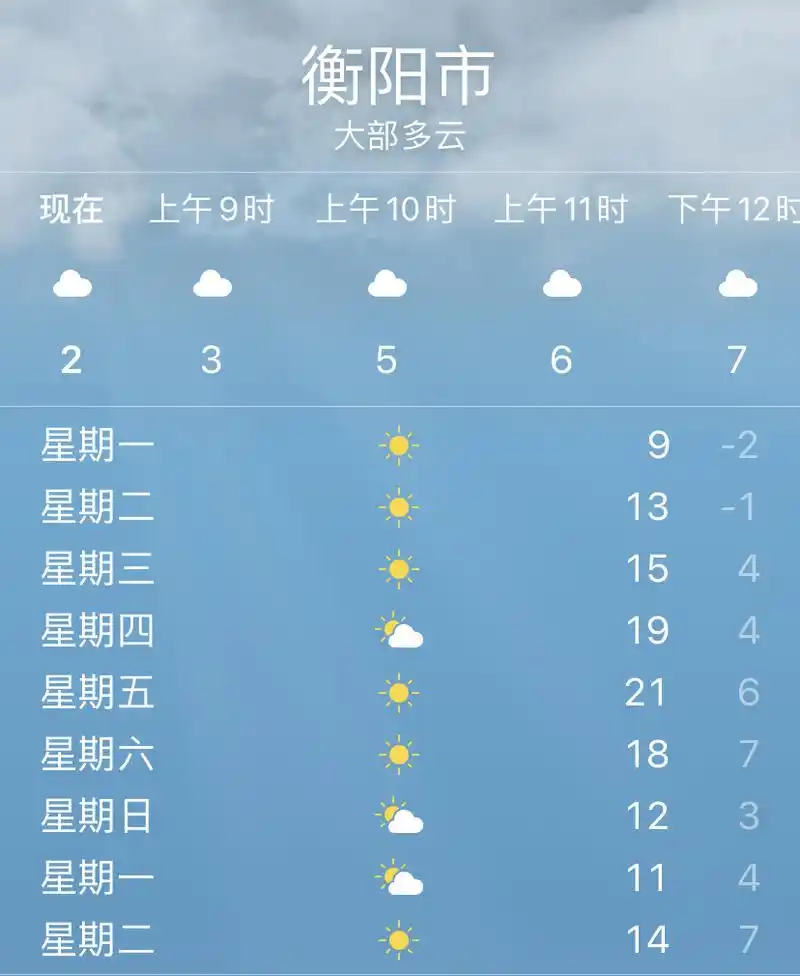Viewport: 800px width, 976px height.
Task: Click the 大部多云 condition text
Action: [399, 134]
